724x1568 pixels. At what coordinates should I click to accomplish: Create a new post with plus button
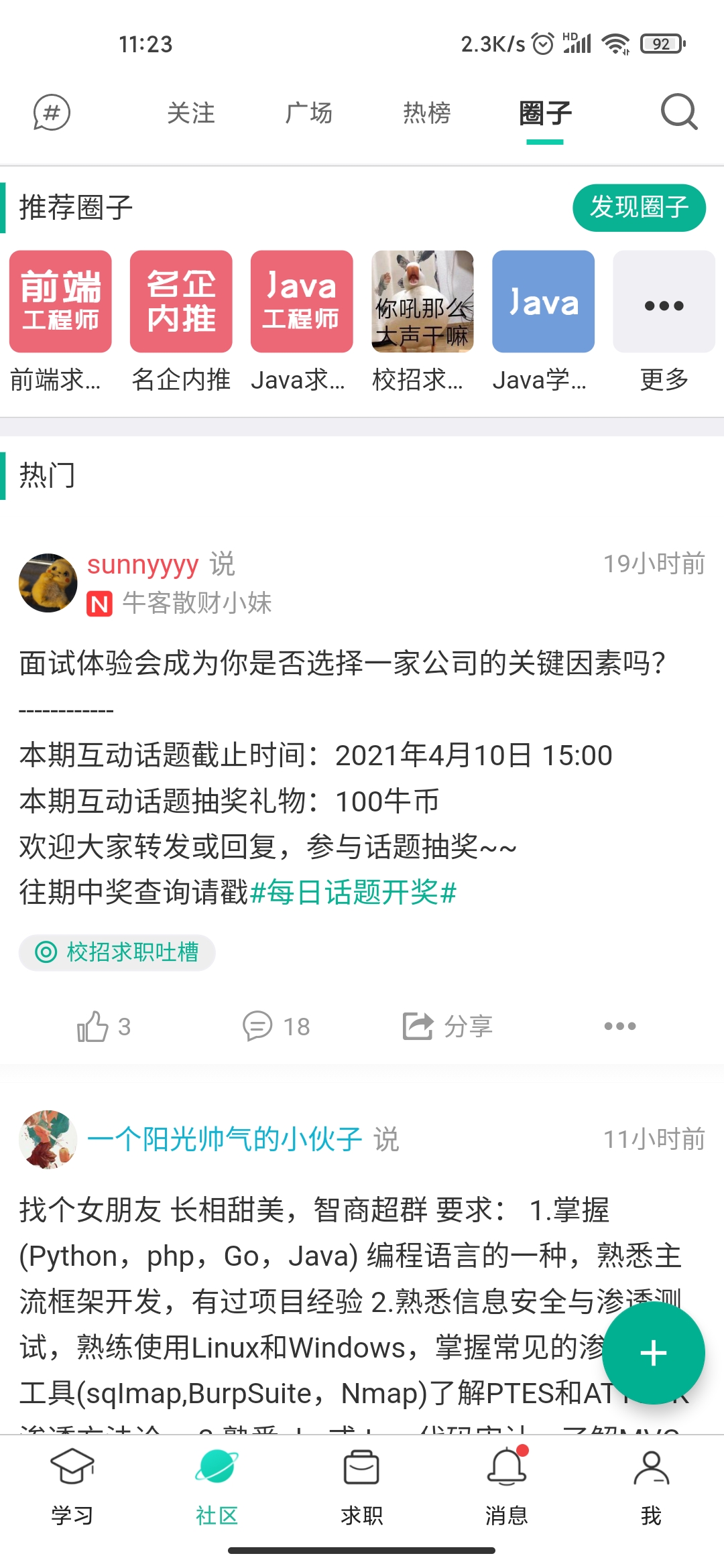coord(653,1354)
